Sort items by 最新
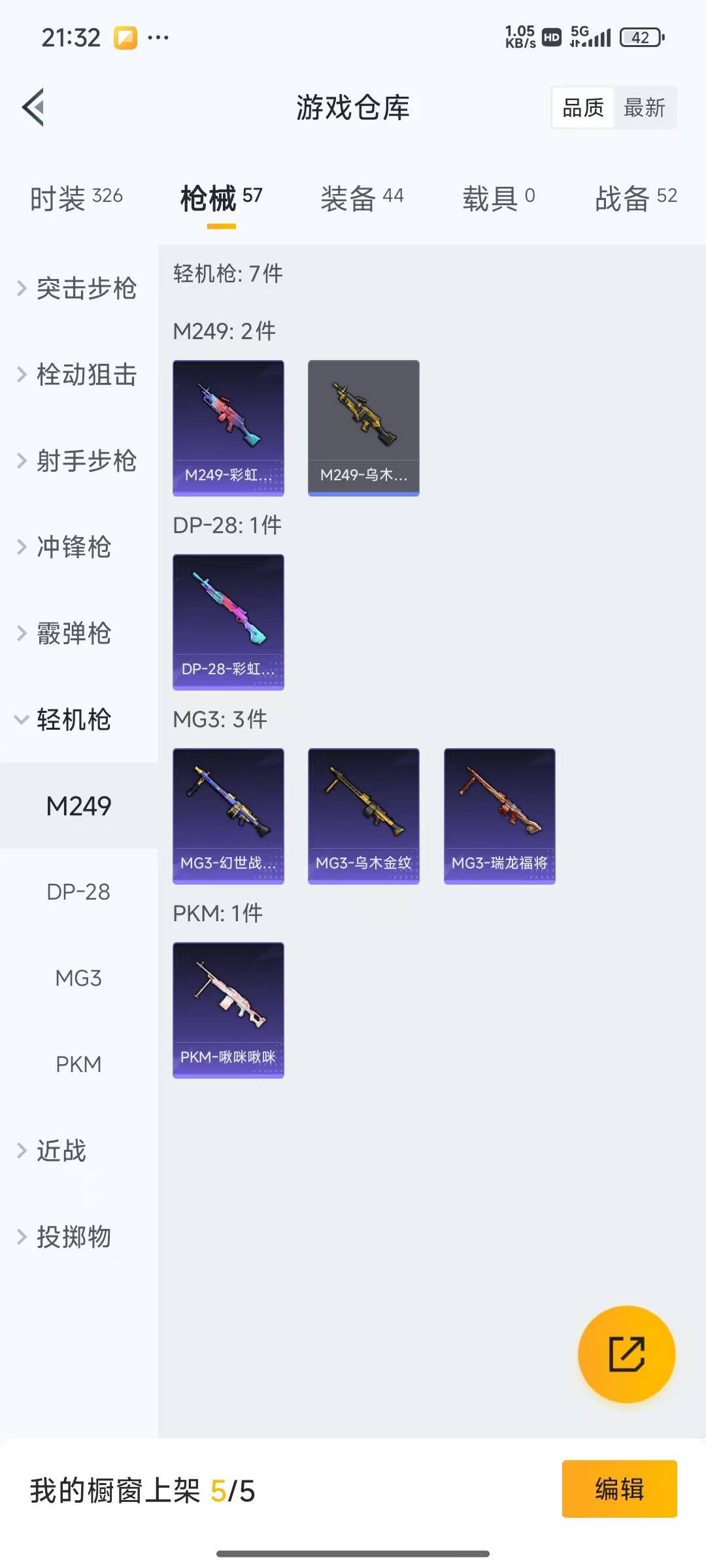This screenshot has height=1568, width=706. [x=644, y=107]
